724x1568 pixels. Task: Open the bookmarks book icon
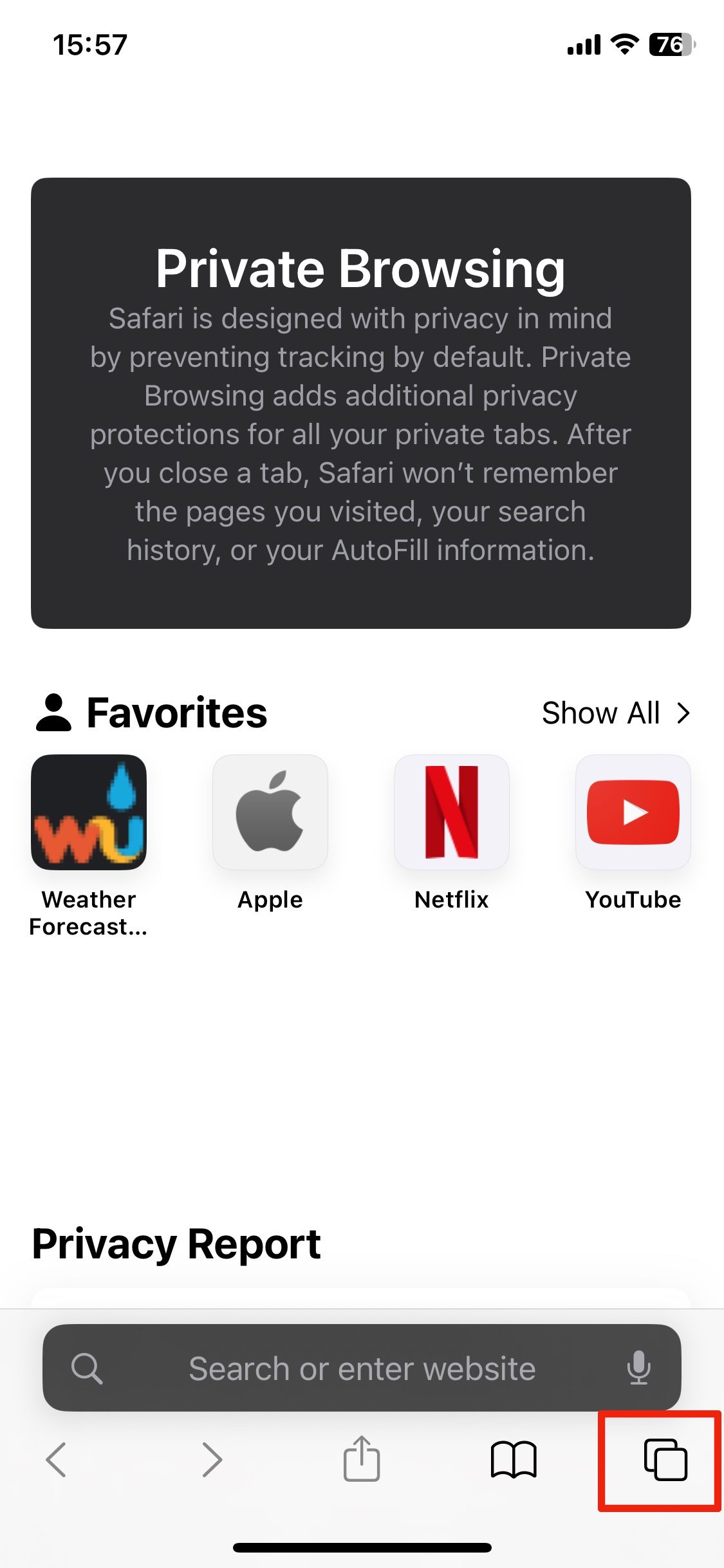[x=513, y=1459]
